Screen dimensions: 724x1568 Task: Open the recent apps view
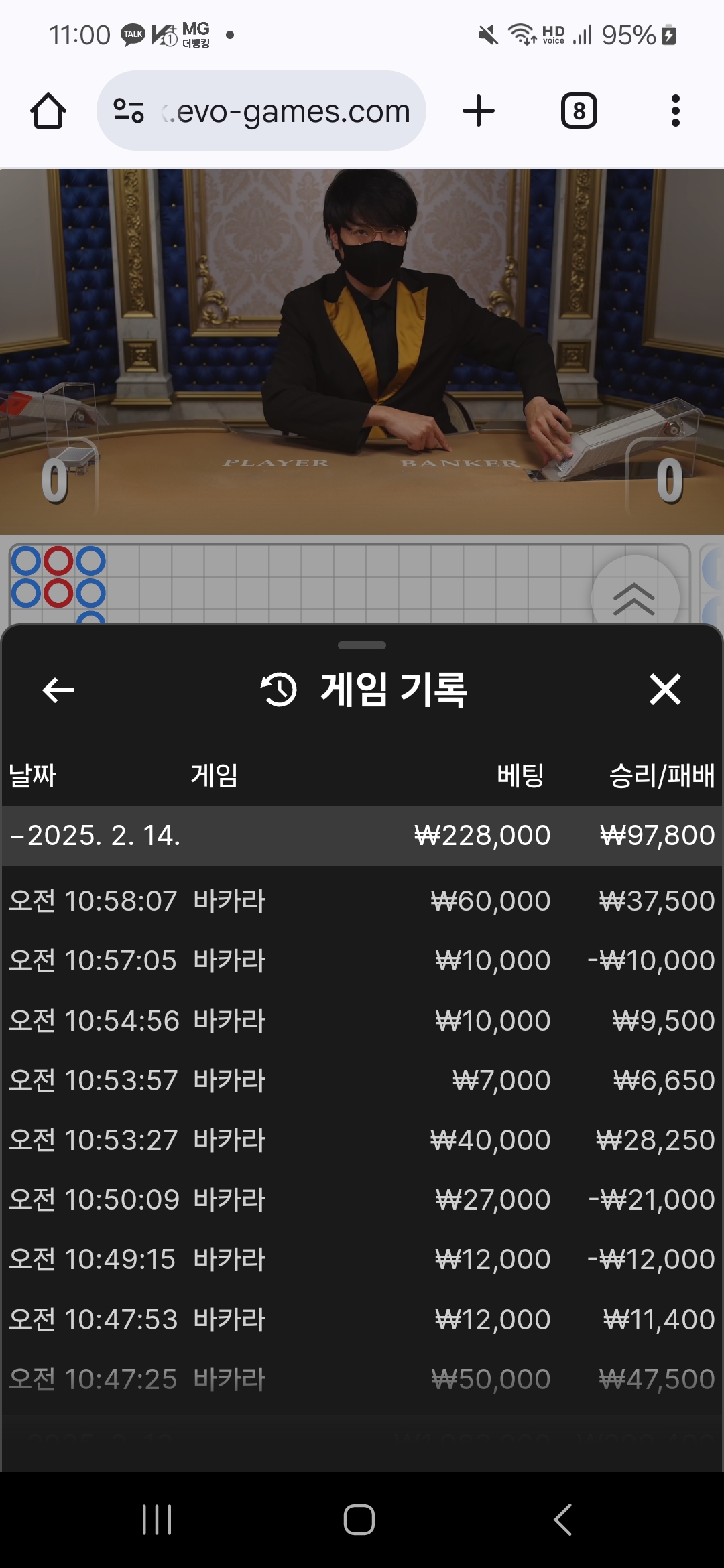157,1520
